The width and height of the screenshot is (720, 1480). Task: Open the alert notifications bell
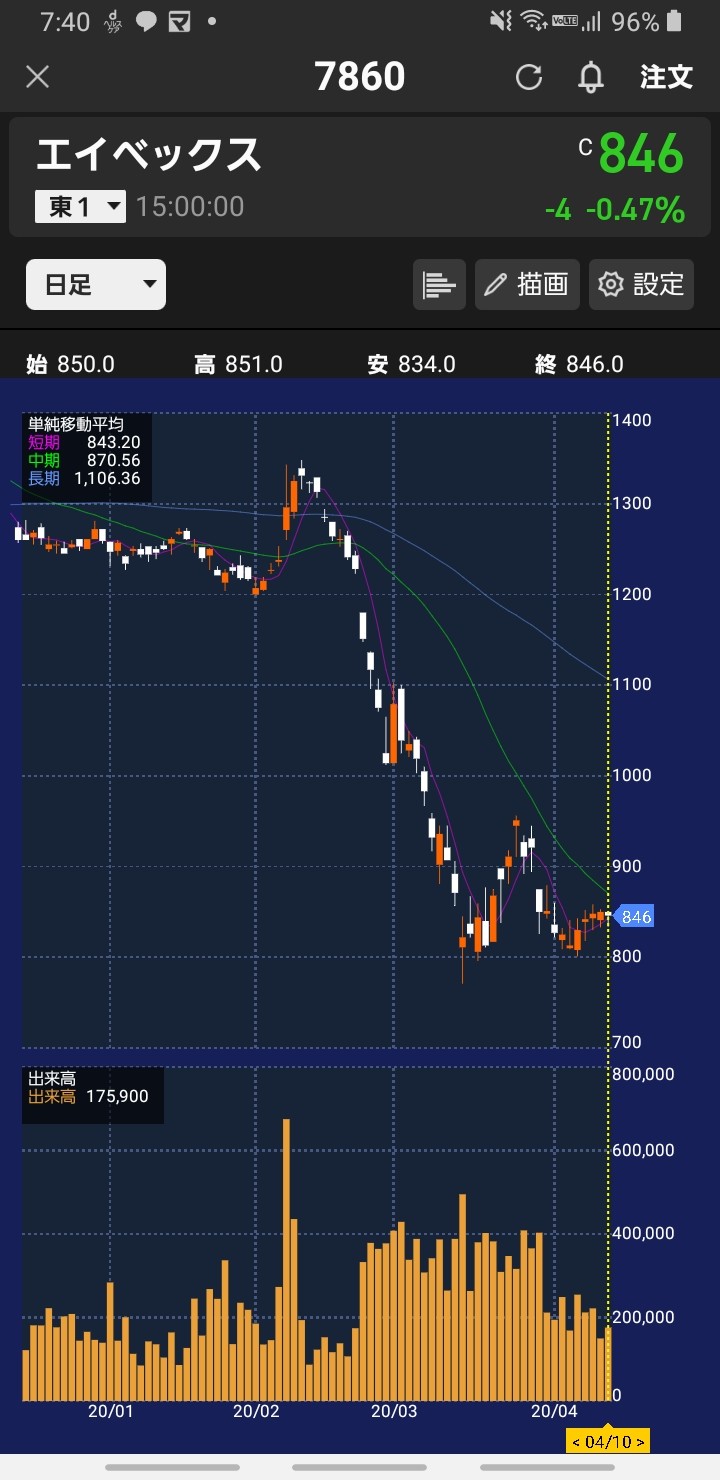click(x=591, y=77)
